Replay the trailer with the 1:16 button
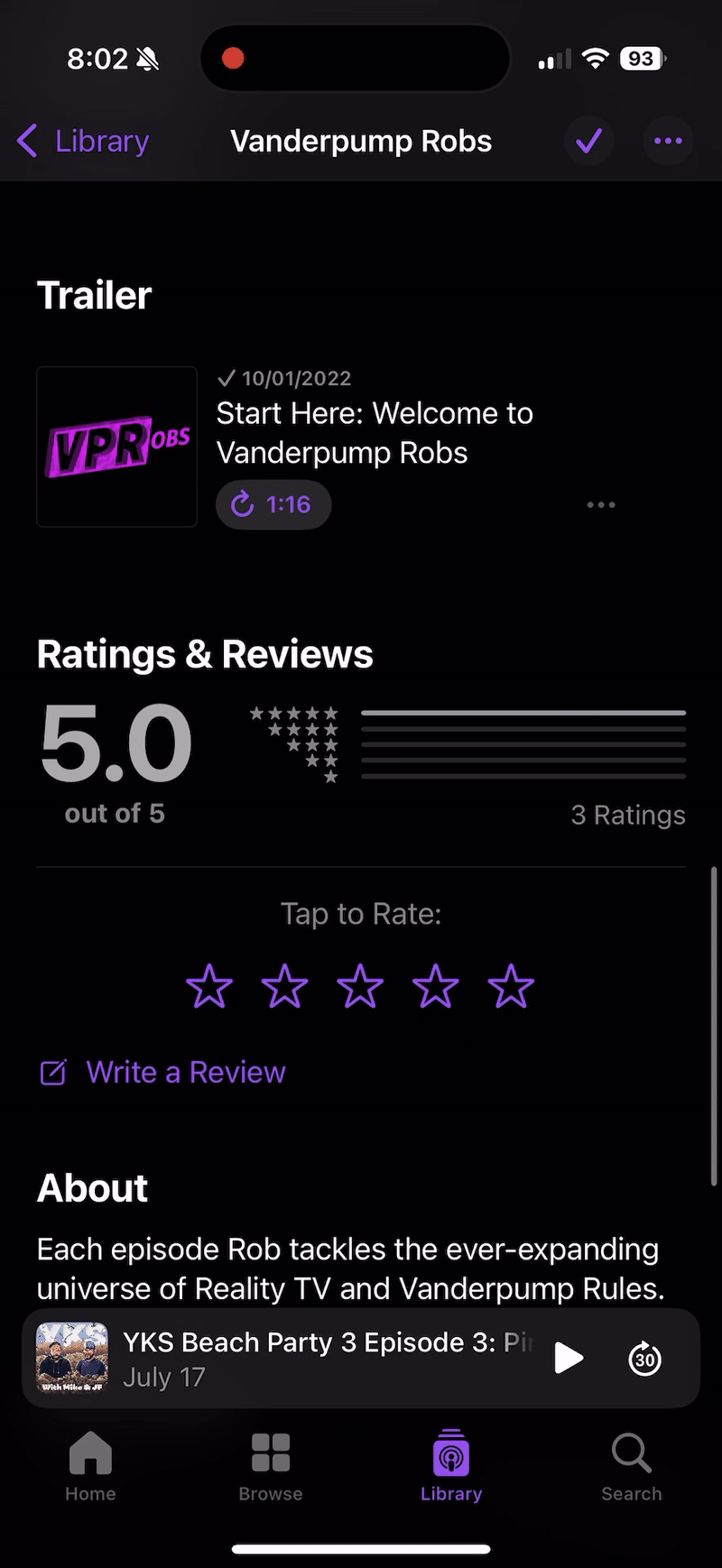Viewport: 722px width, 1568px height. pos(273,504)
